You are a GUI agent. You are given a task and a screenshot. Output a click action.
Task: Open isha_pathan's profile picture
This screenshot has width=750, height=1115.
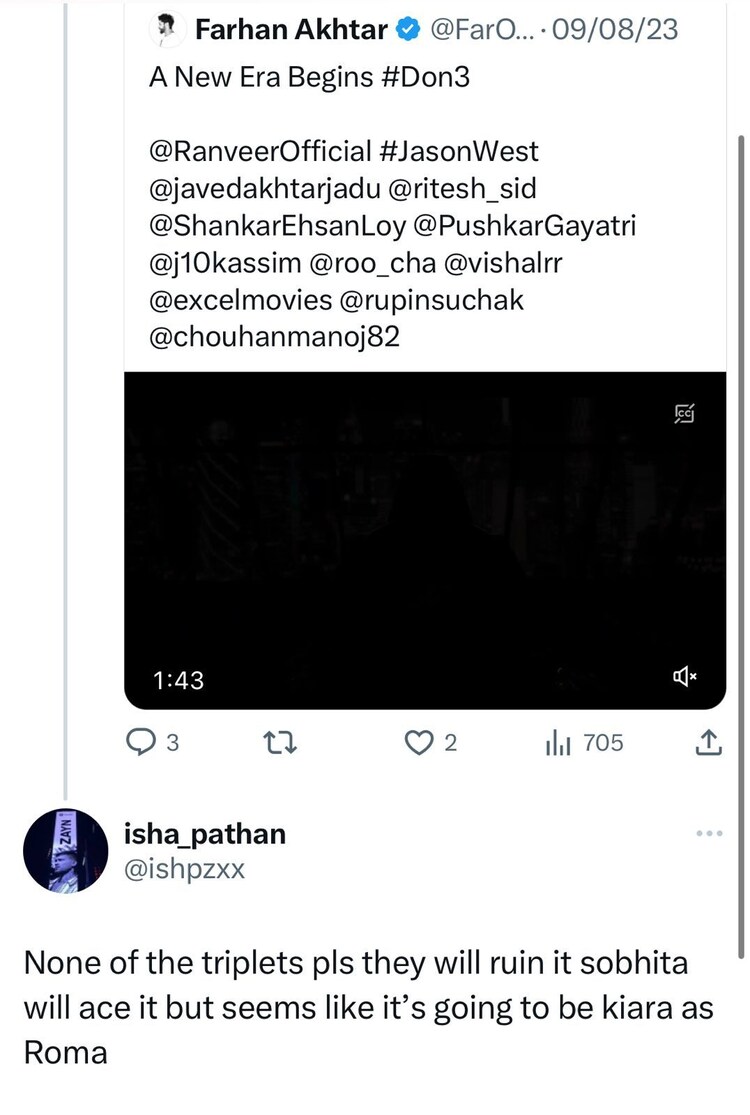pos(65,851)
